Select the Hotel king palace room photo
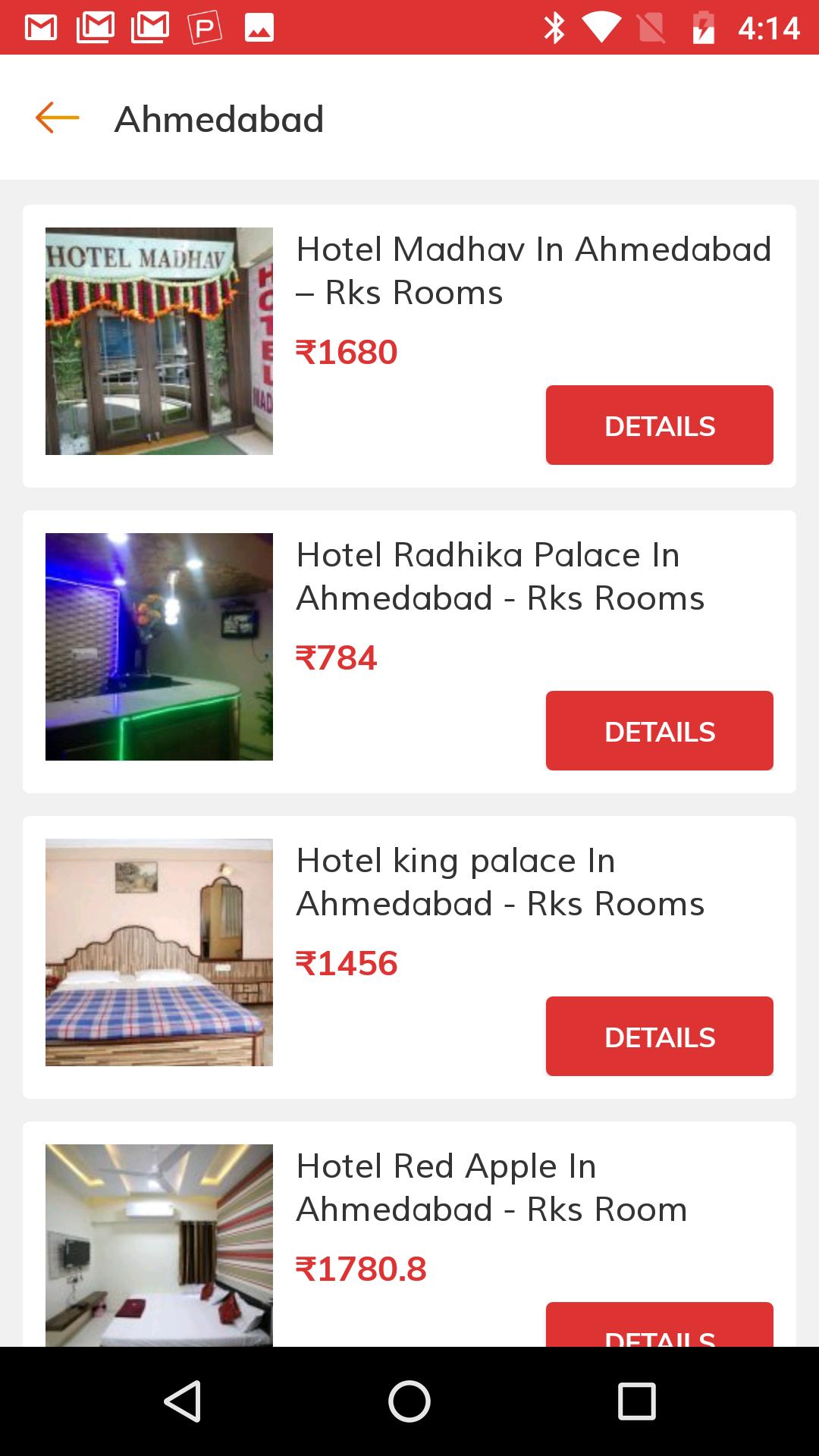Viewport: 819px width, 1456px height. click(159, 952)
